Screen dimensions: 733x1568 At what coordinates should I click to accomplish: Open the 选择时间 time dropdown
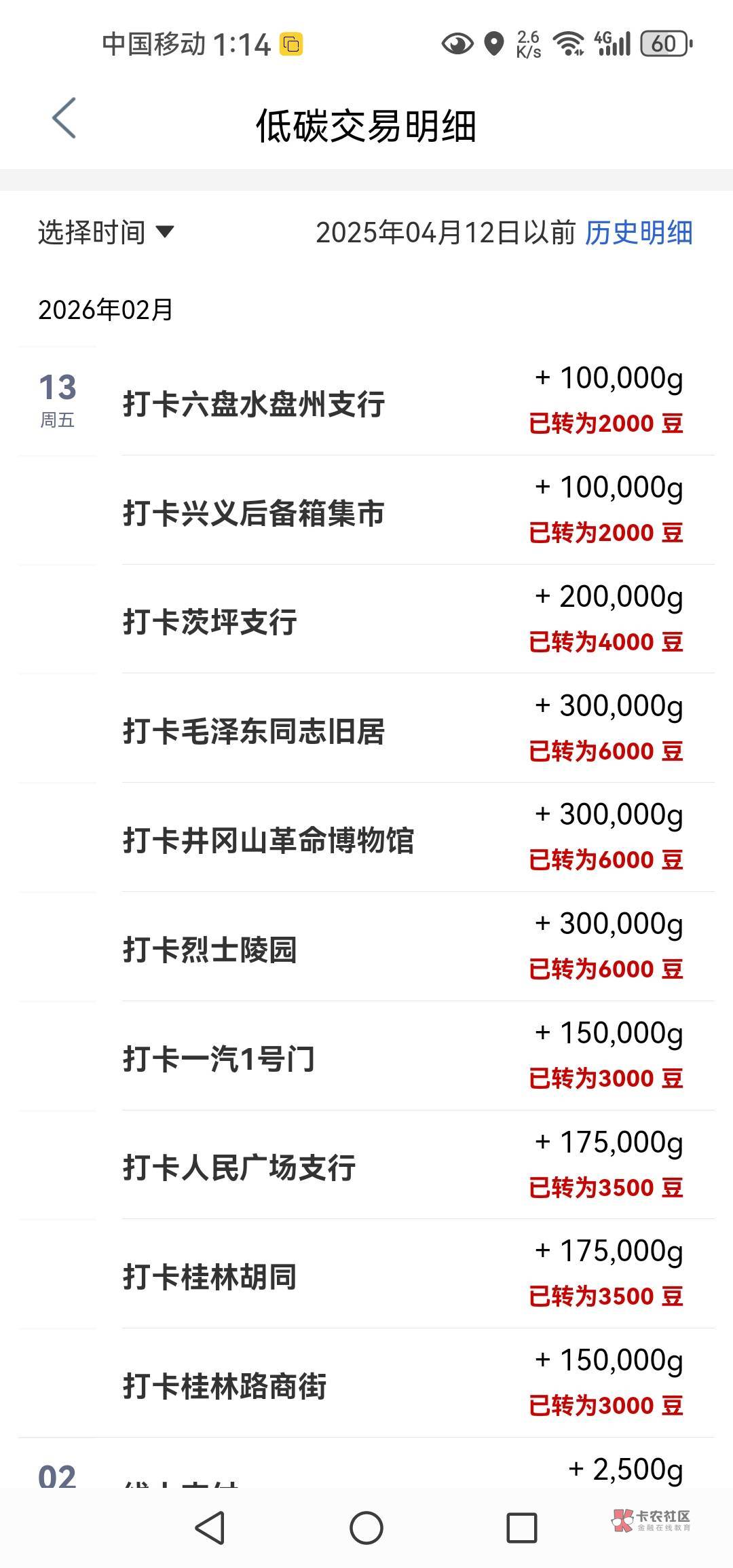(x=106, y=233)
